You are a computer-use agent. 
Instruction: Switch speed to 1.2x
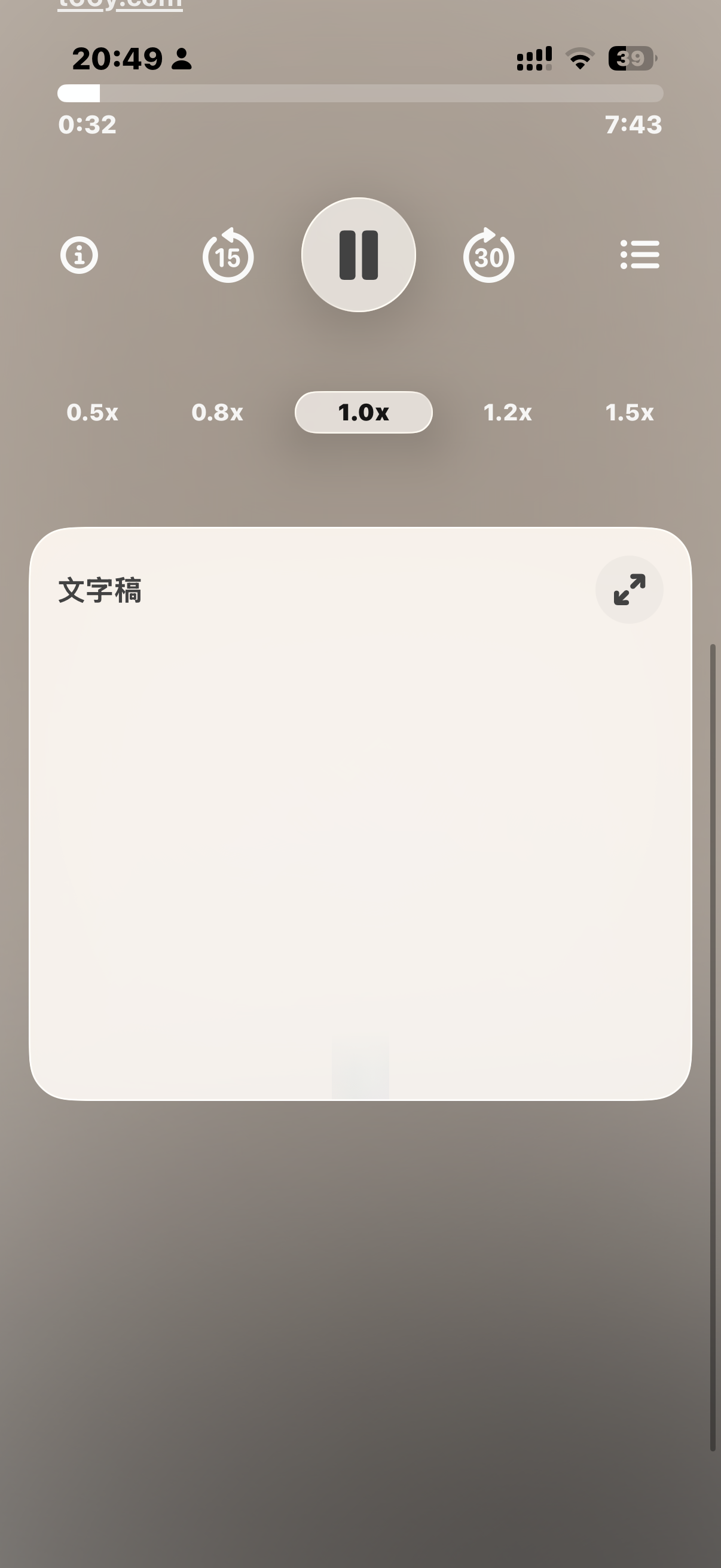click(508, 412)
